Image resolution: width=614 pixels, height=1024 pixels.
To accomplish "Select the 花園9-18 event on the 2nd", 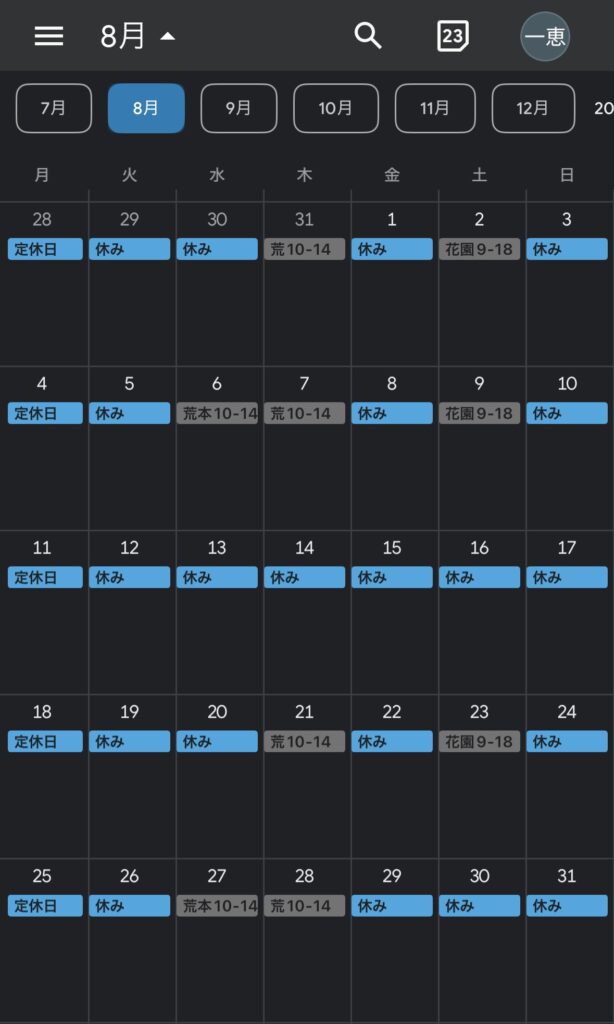I will [x=479, y=249].
